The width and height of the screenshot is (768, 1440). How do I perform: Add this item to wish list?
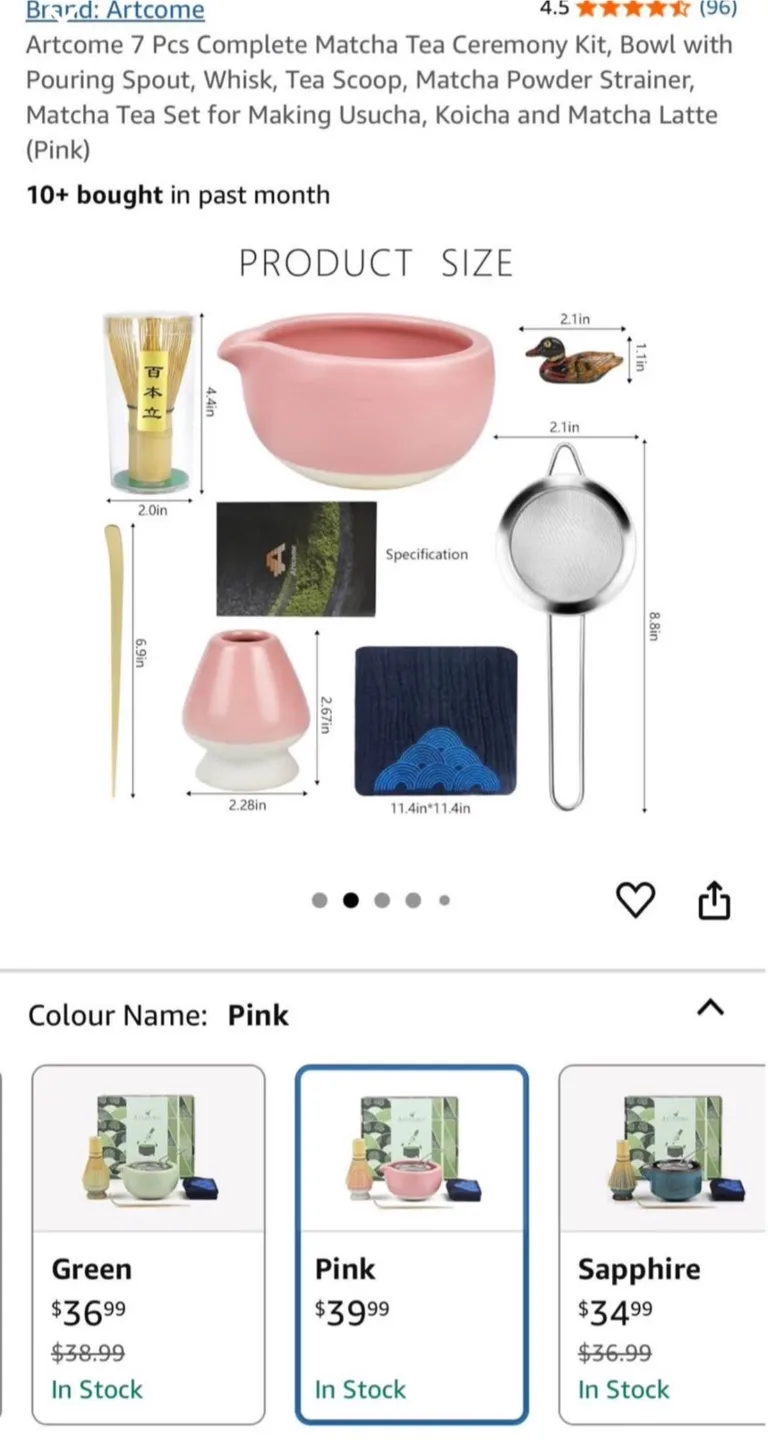point(635,900)
